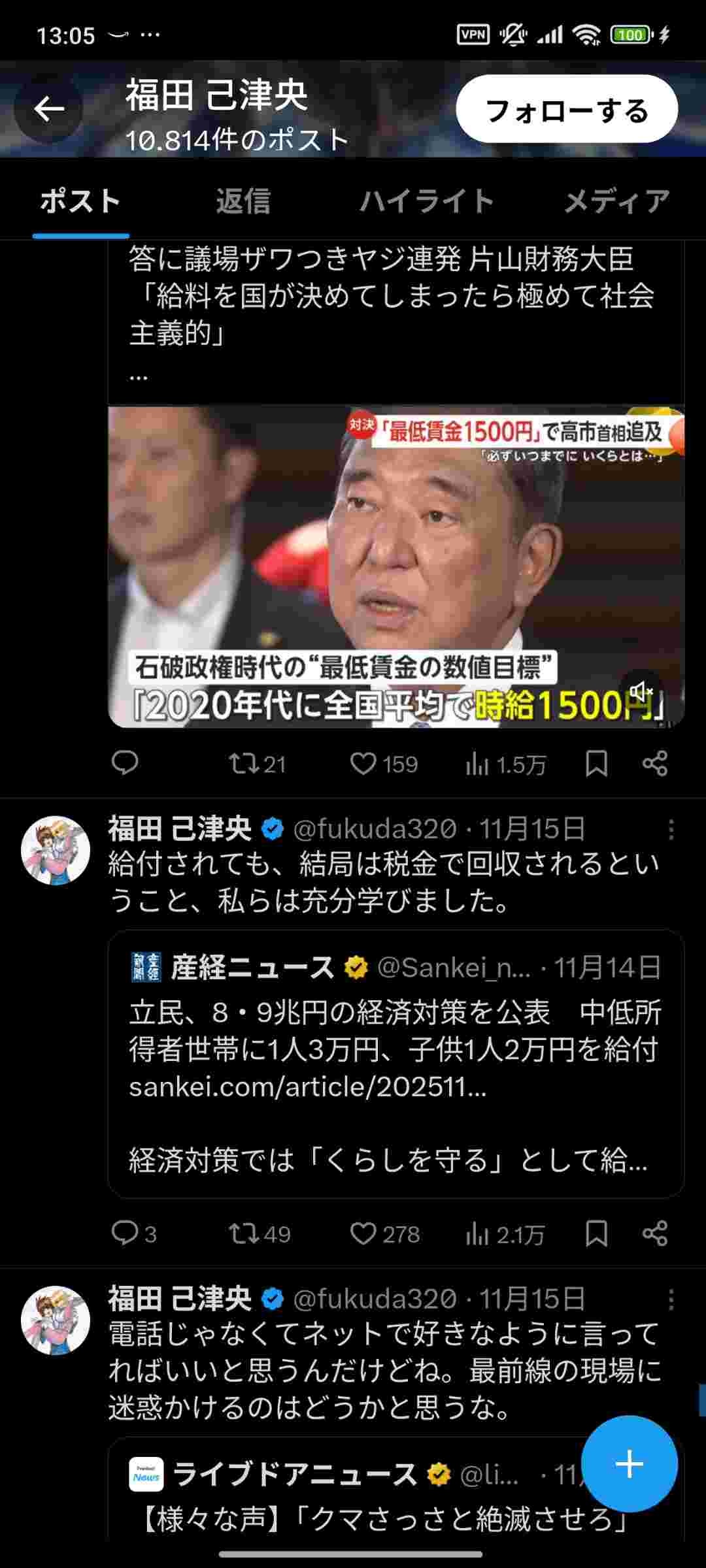Like the video post with 159 likes
This screenshot has width=706, height=1568.
pos(384,764)
